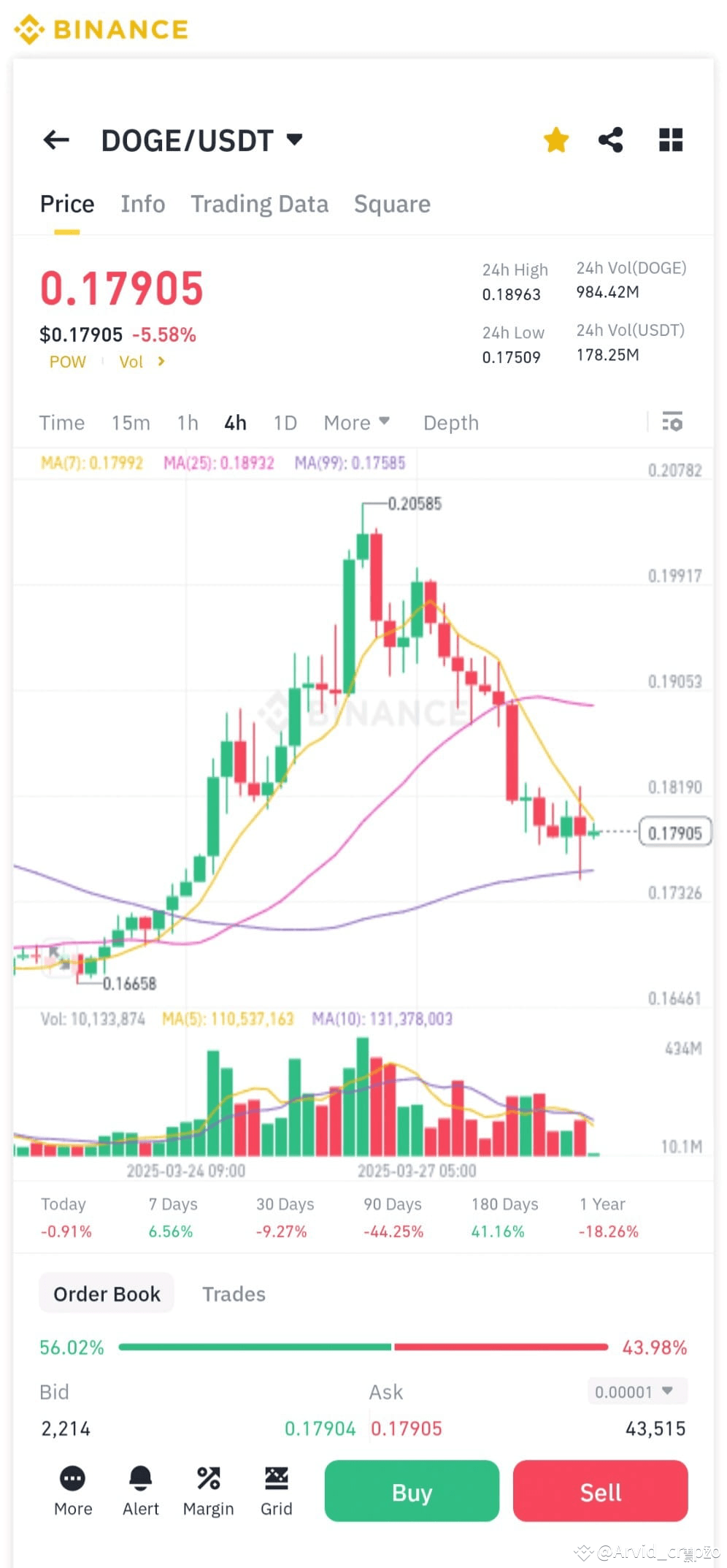Open the Trades tab beside Order Book
The image size is (727, 1568).
click(234, 1293)
